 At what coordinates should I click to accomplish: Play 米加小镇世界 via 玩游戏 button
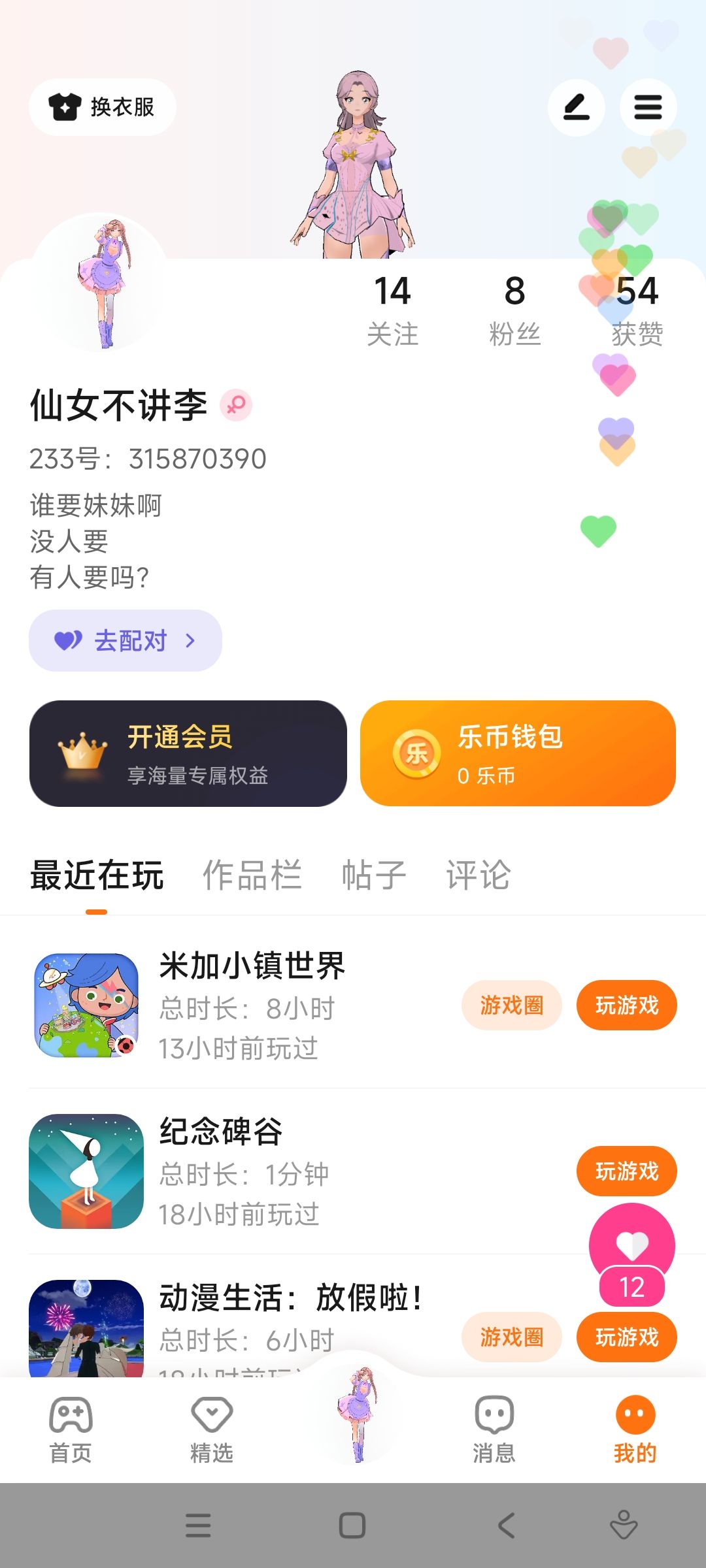[x=626, y=1005]
